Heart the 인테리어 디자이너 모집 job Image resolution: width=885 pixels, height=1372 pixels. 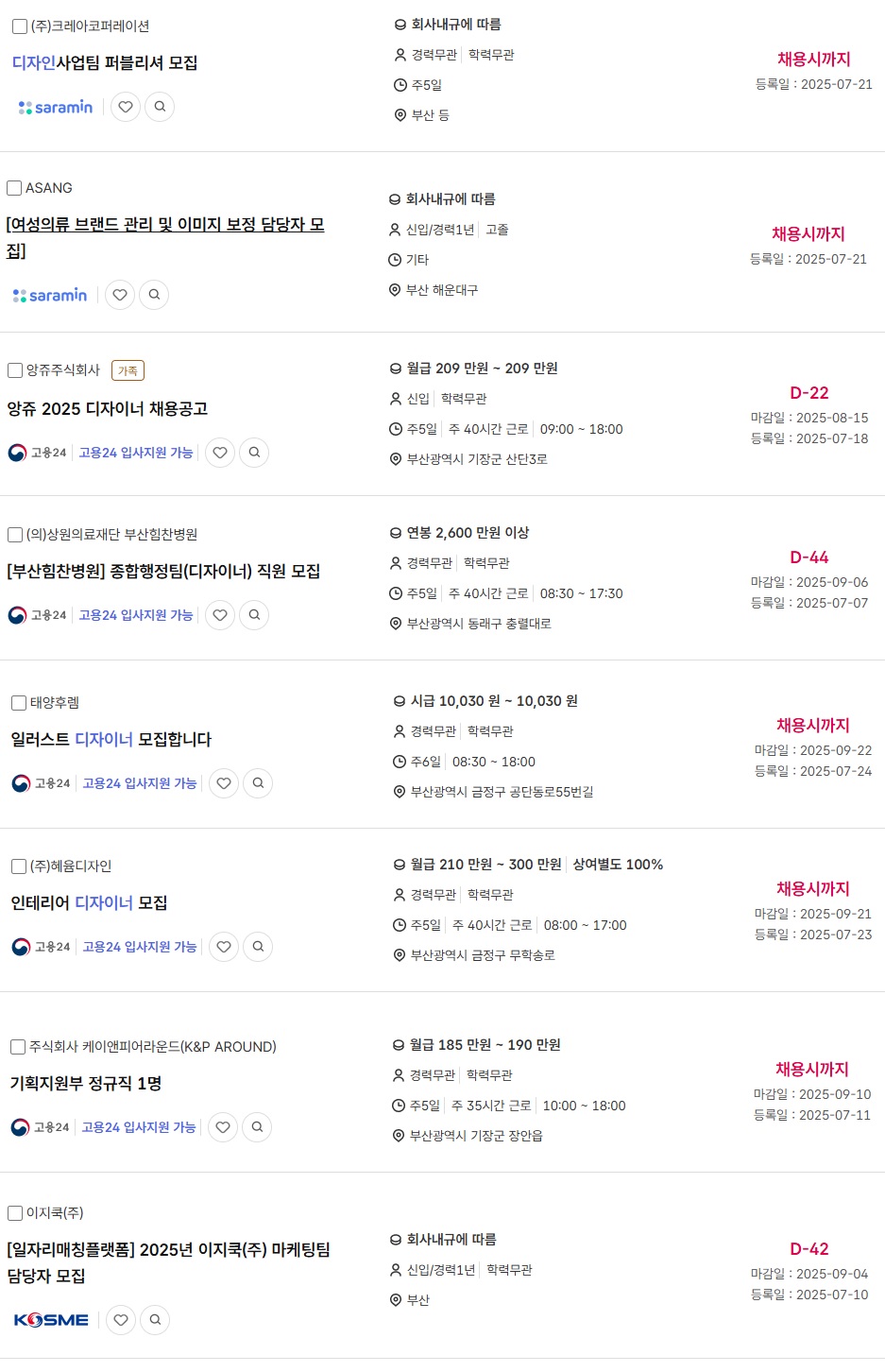coord(224,947)
